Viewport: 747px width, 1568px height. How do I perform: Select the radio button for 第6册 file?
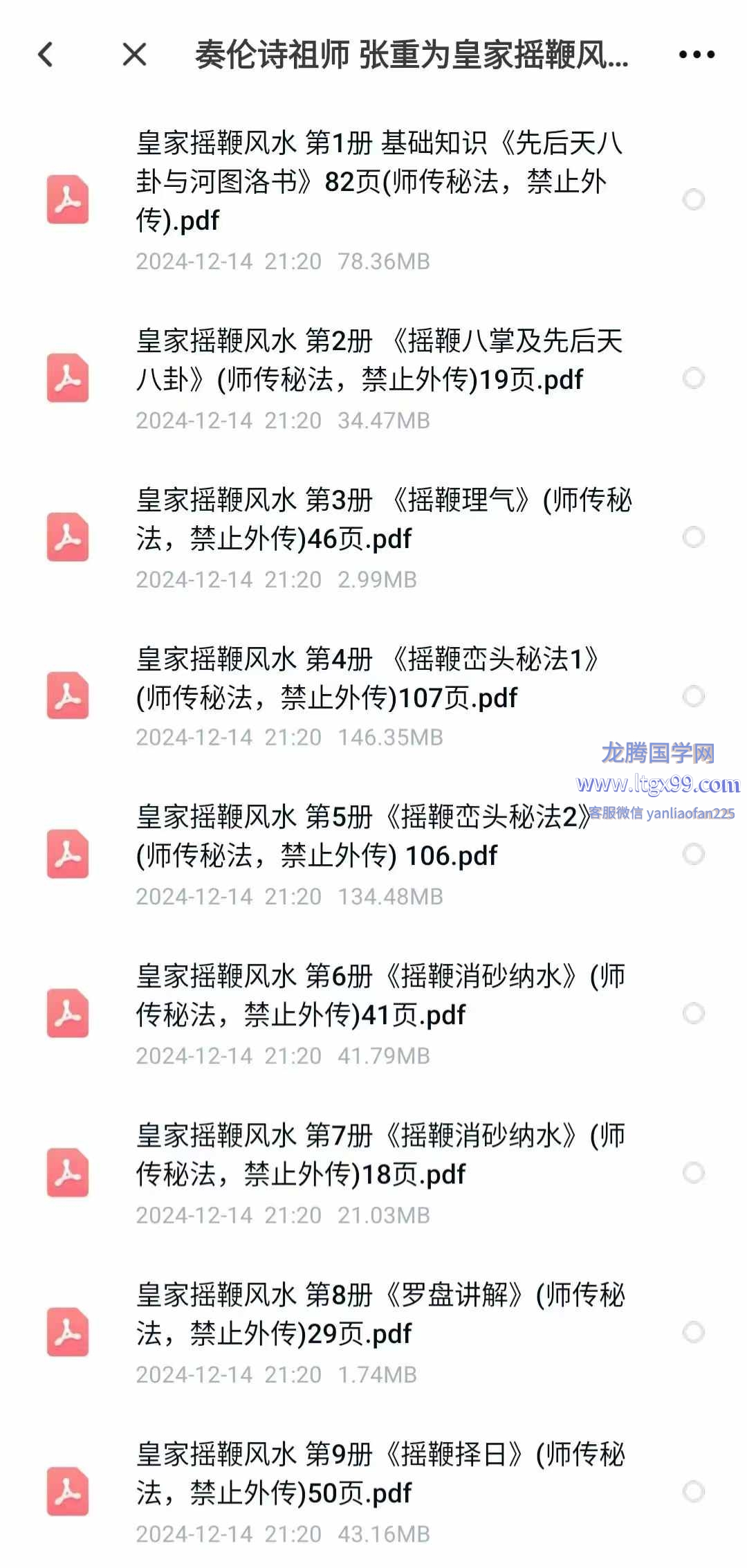point(693,1014)
